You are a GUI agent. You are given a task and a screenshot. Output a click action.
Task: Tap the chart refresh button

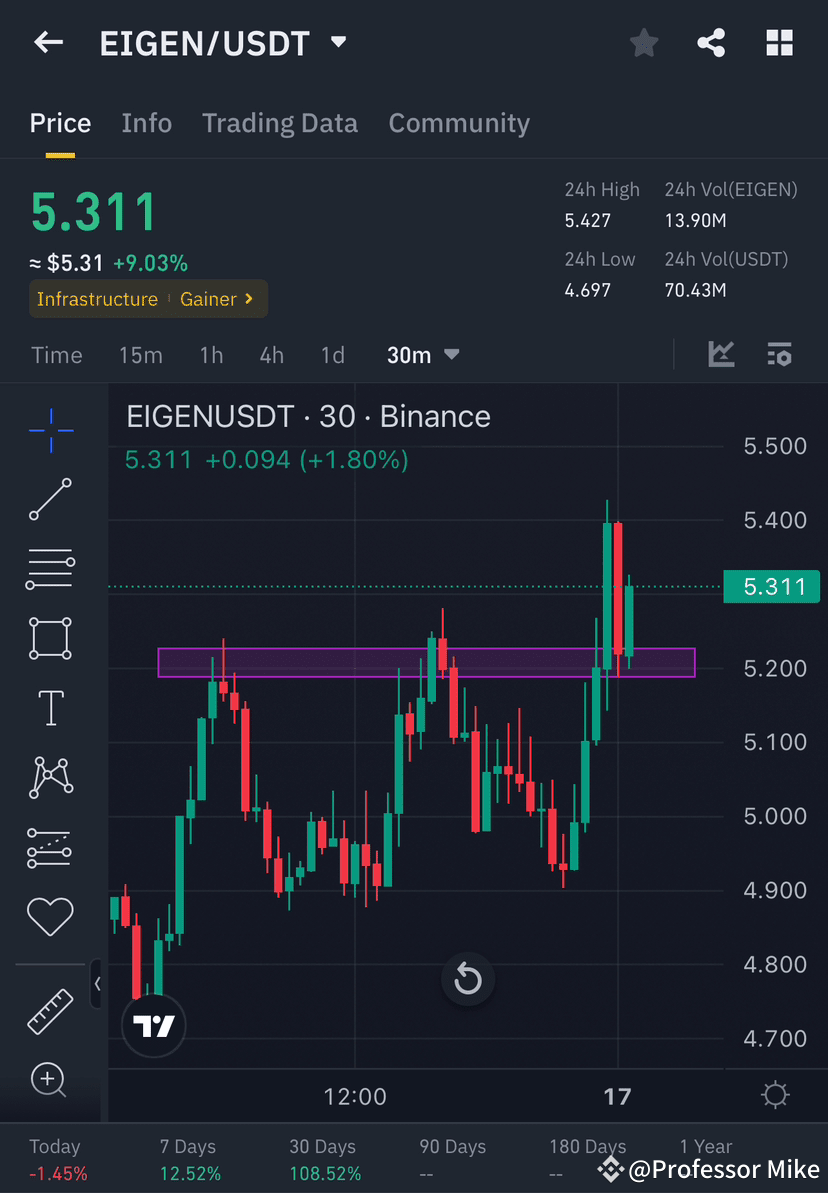click(468, 980)
